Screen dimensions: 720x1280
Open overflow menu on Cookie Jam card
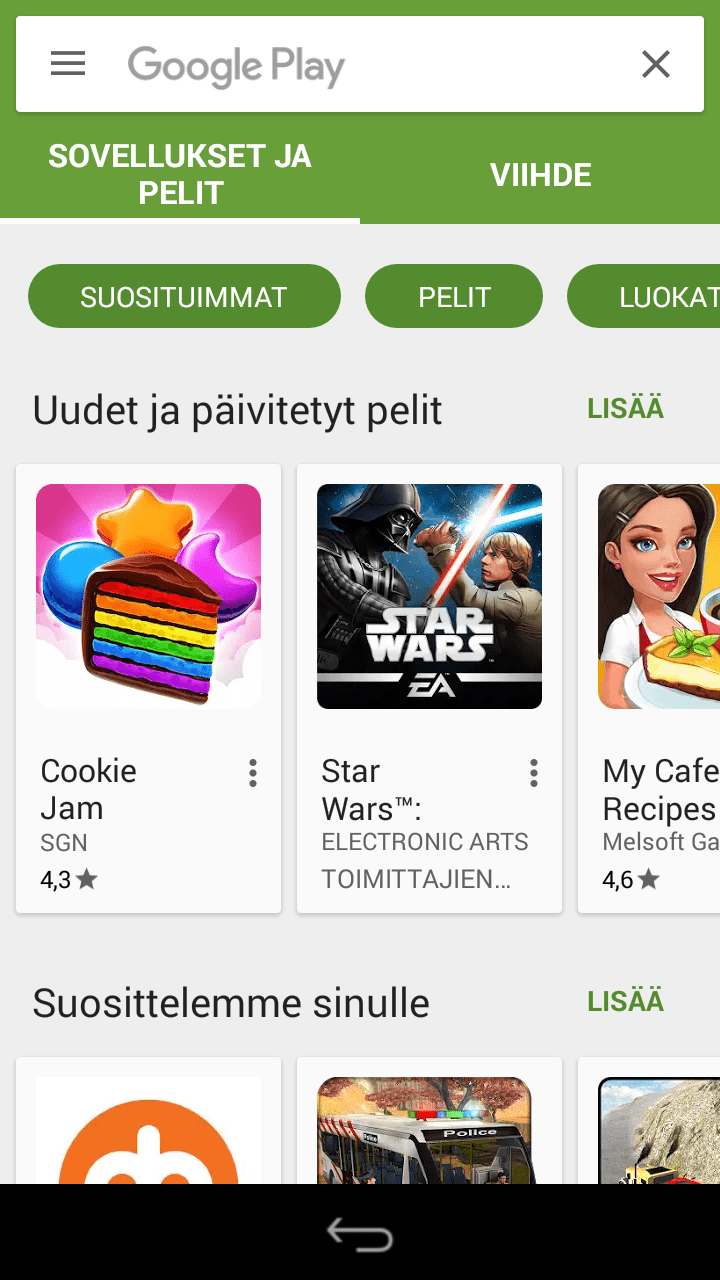(253, 772)
